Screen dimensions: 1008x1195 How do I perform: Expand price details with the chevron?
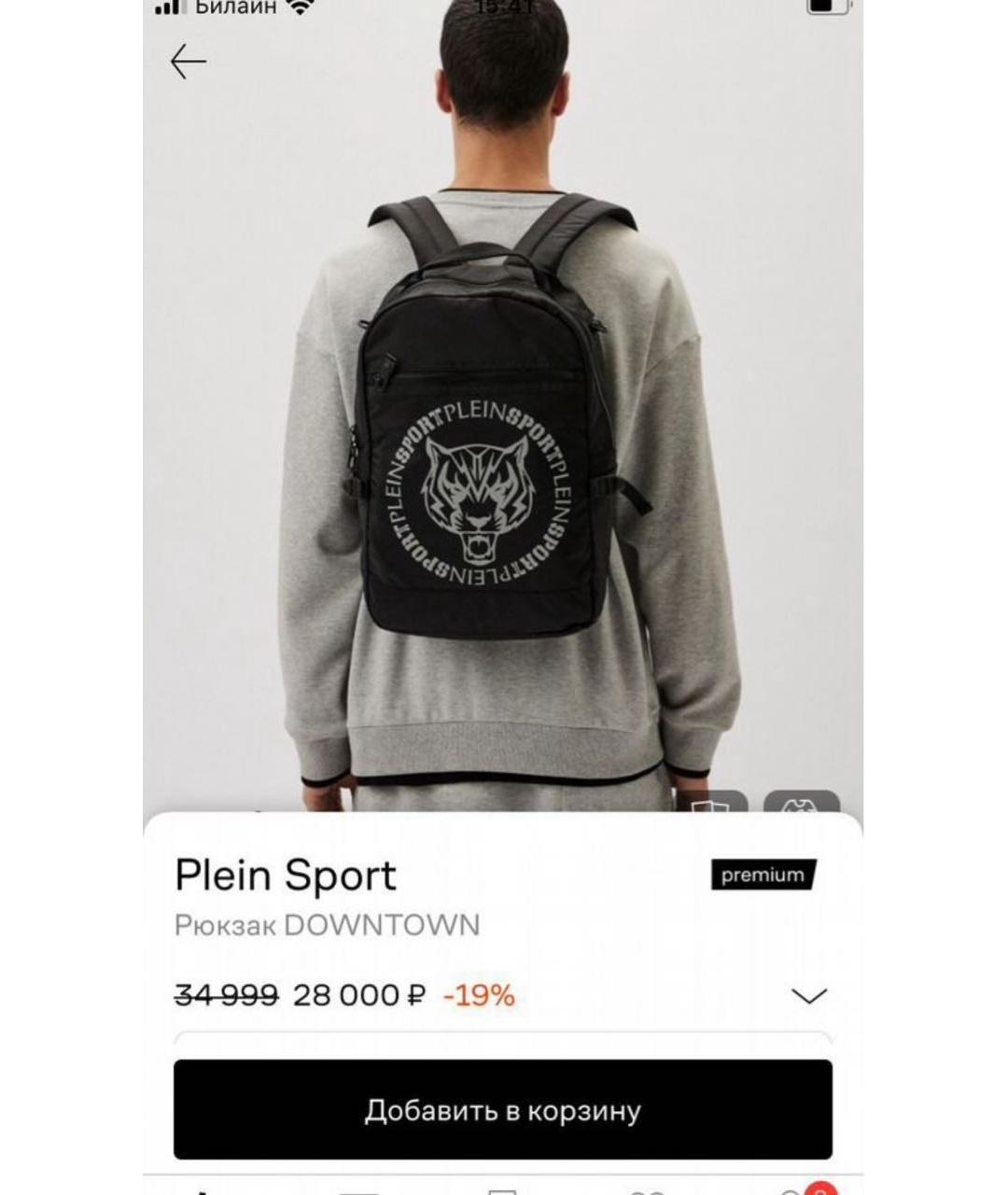pyautogui.click(x=808, y=996)
